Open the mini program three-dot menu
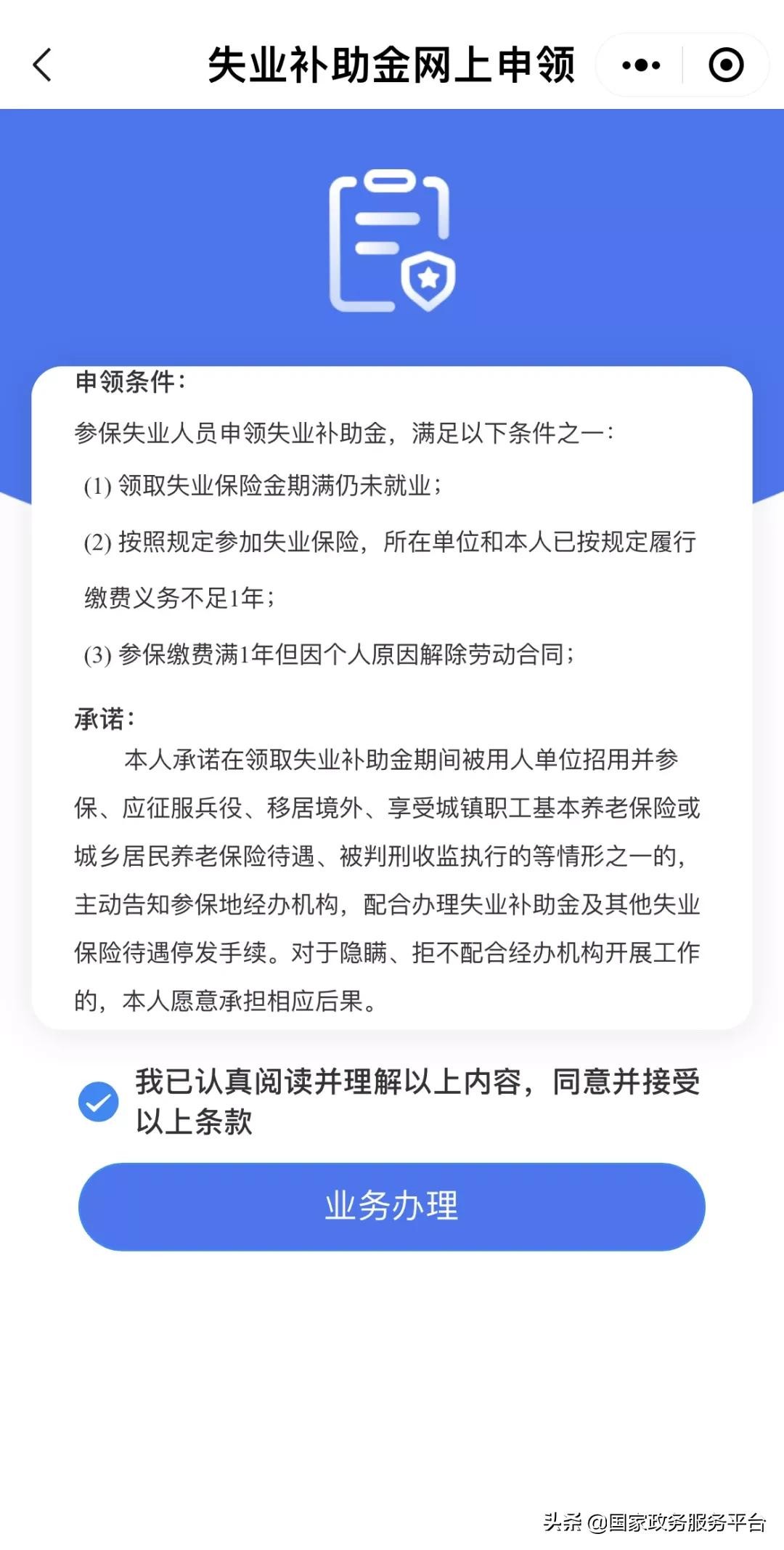Image resolution: width=784 pixels, height=1550 pixels. pyautogui.click(x=641, y=65)
